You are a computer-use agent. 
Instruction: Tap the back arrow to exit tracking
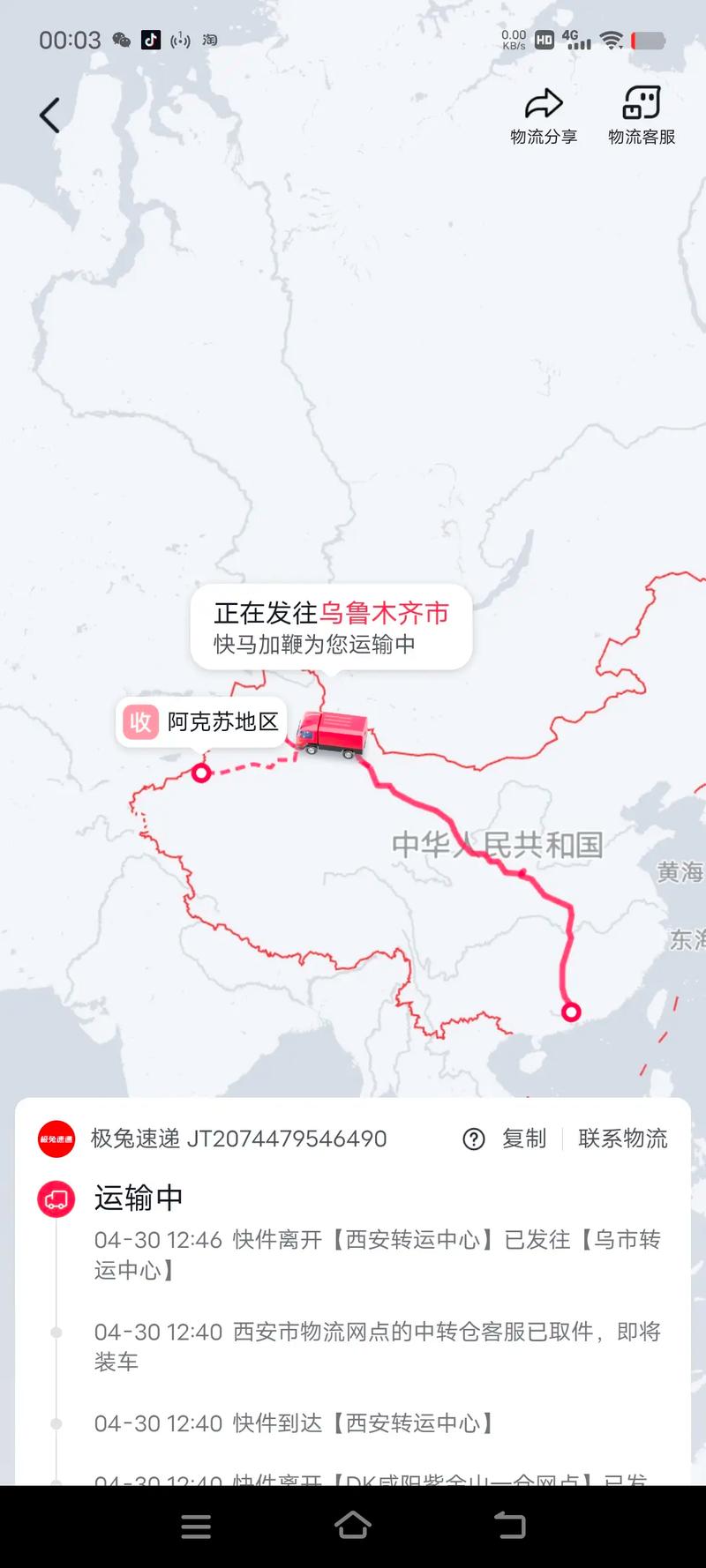(x=50, y=115)
